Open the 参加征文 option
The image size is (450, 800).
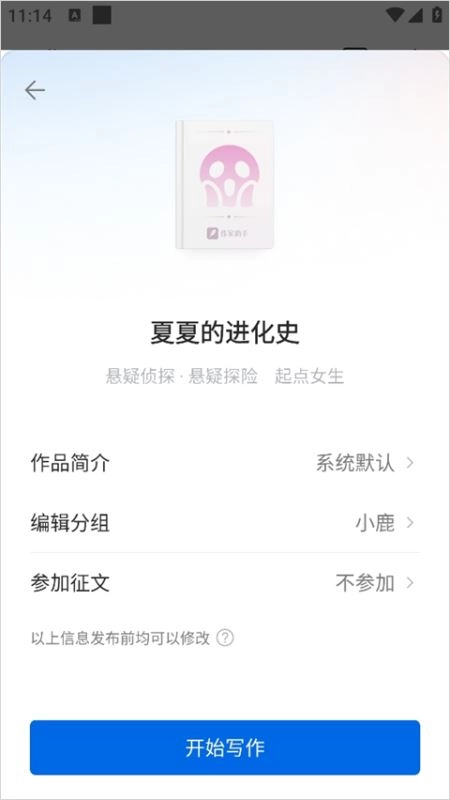click(224, 583)
